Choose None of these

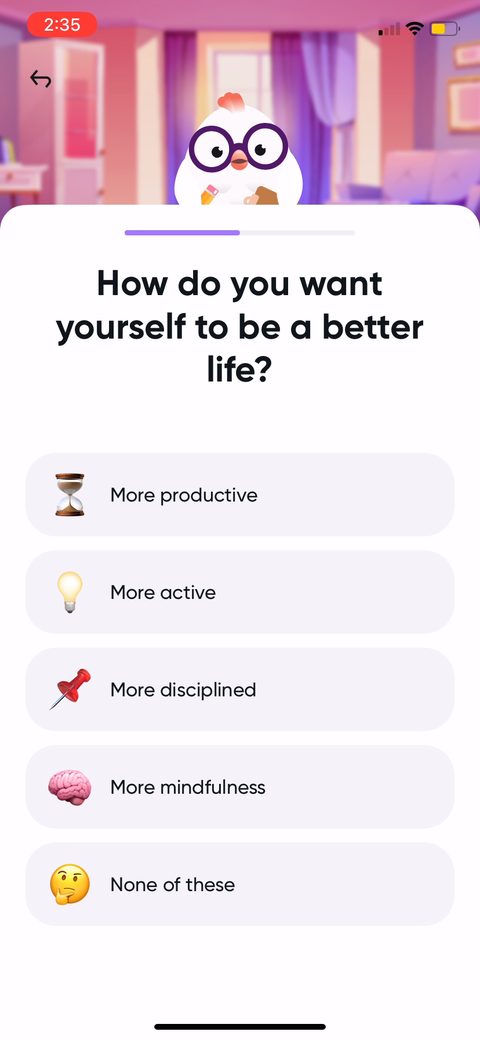tap(240, 884)
